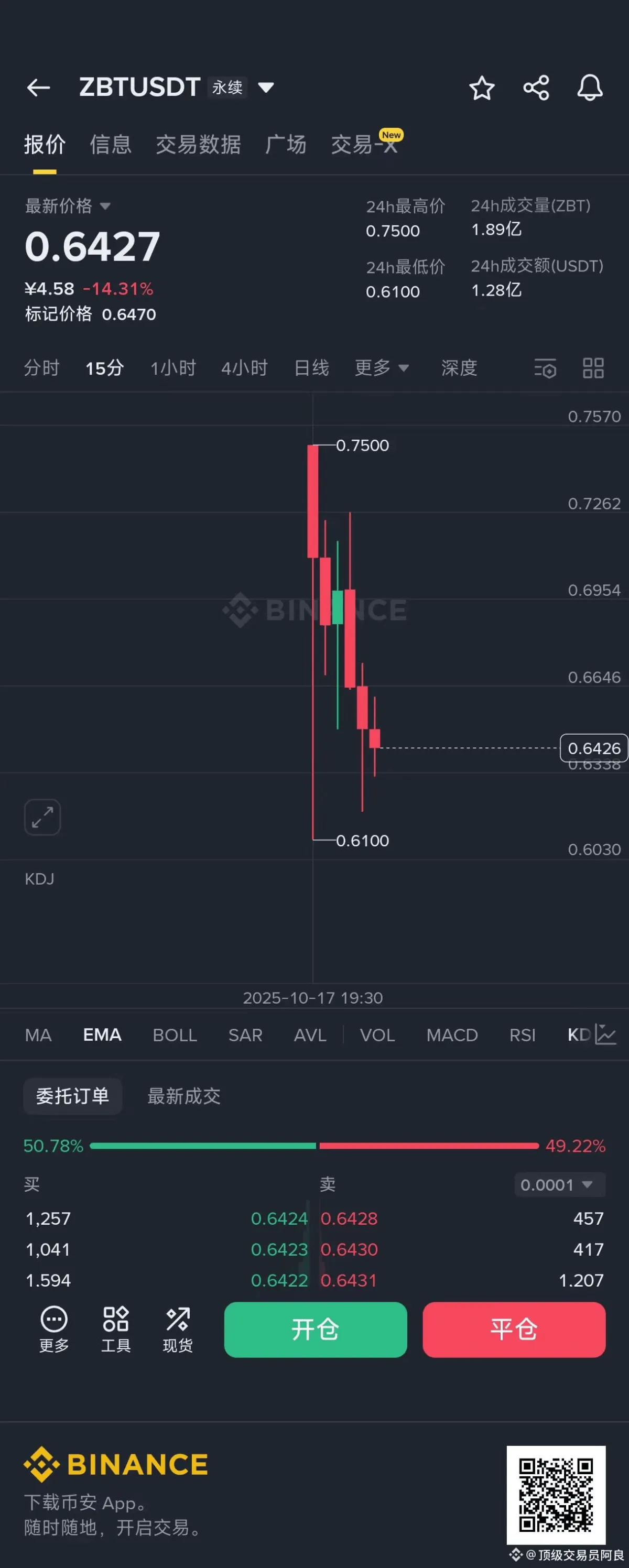Viewport: 629px width, 1568px height.
Task: Share this trading pair
Action: 535,88
